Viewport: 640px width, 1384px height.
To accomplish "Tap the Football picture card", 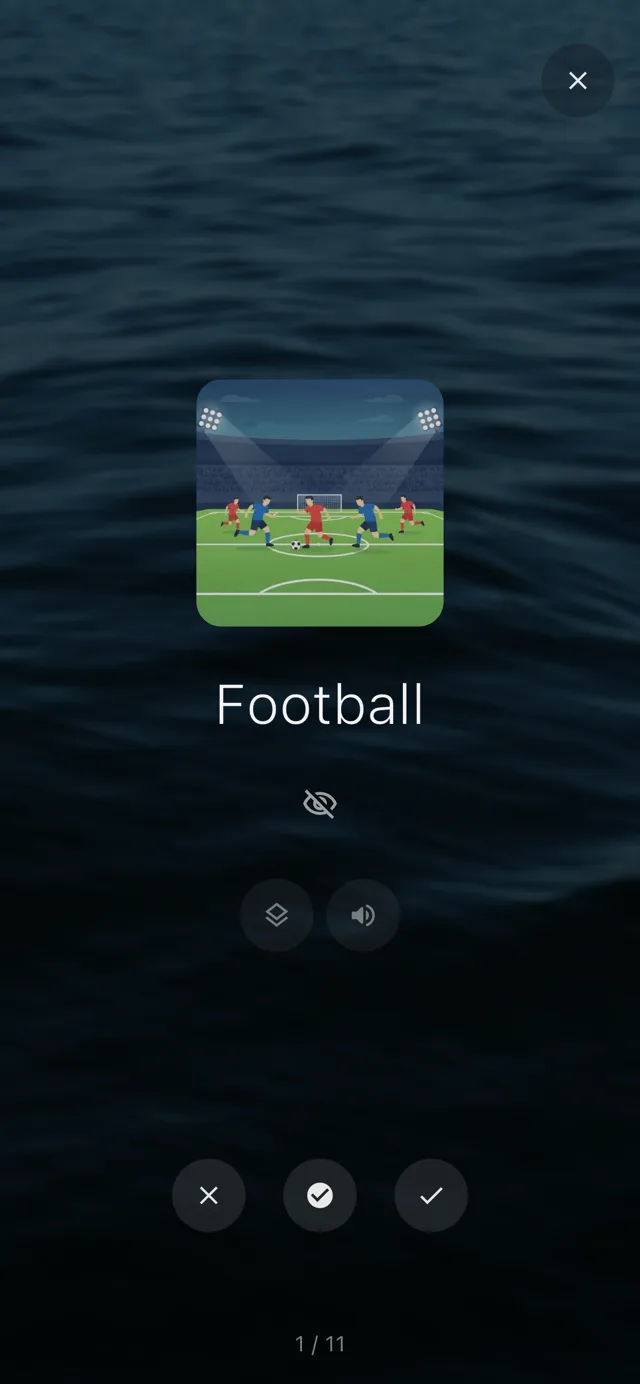I will [320, 503].
